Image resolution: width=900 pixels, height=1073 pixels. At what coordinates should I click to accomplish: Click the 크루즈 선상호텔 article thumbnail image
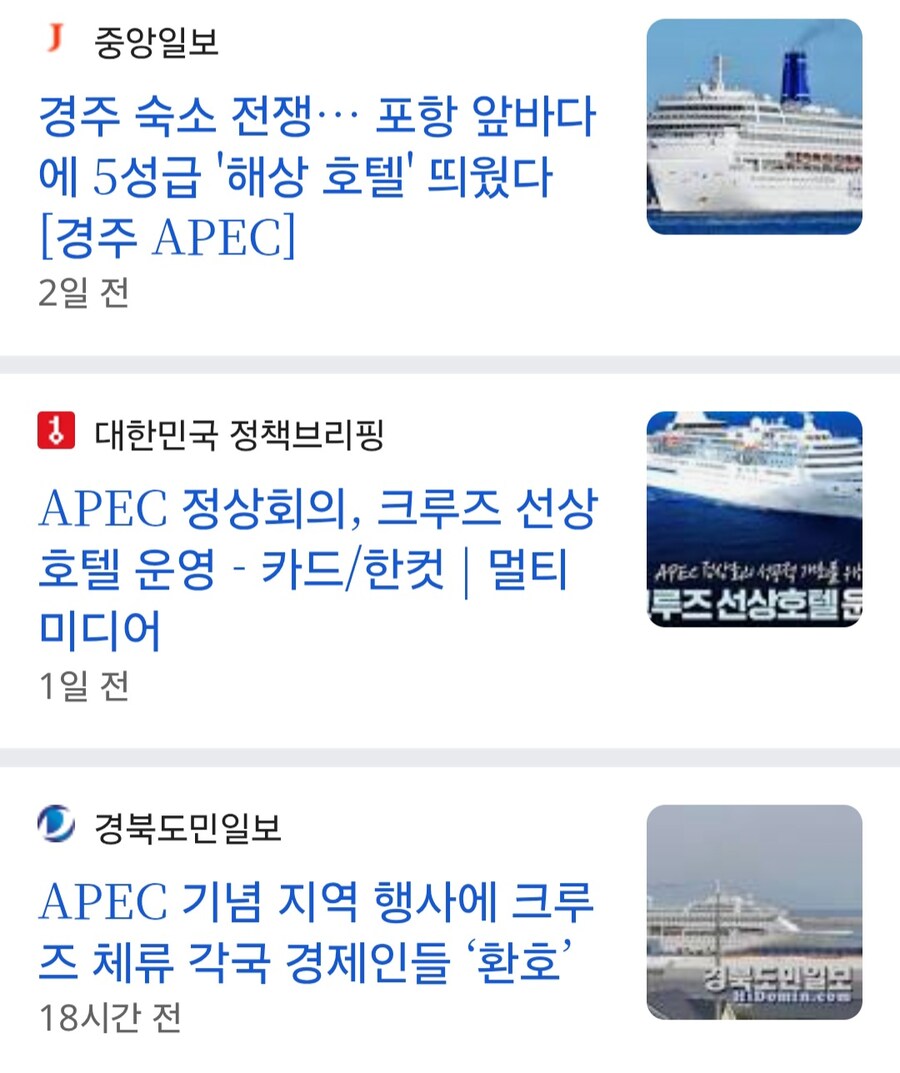point(758,520)
